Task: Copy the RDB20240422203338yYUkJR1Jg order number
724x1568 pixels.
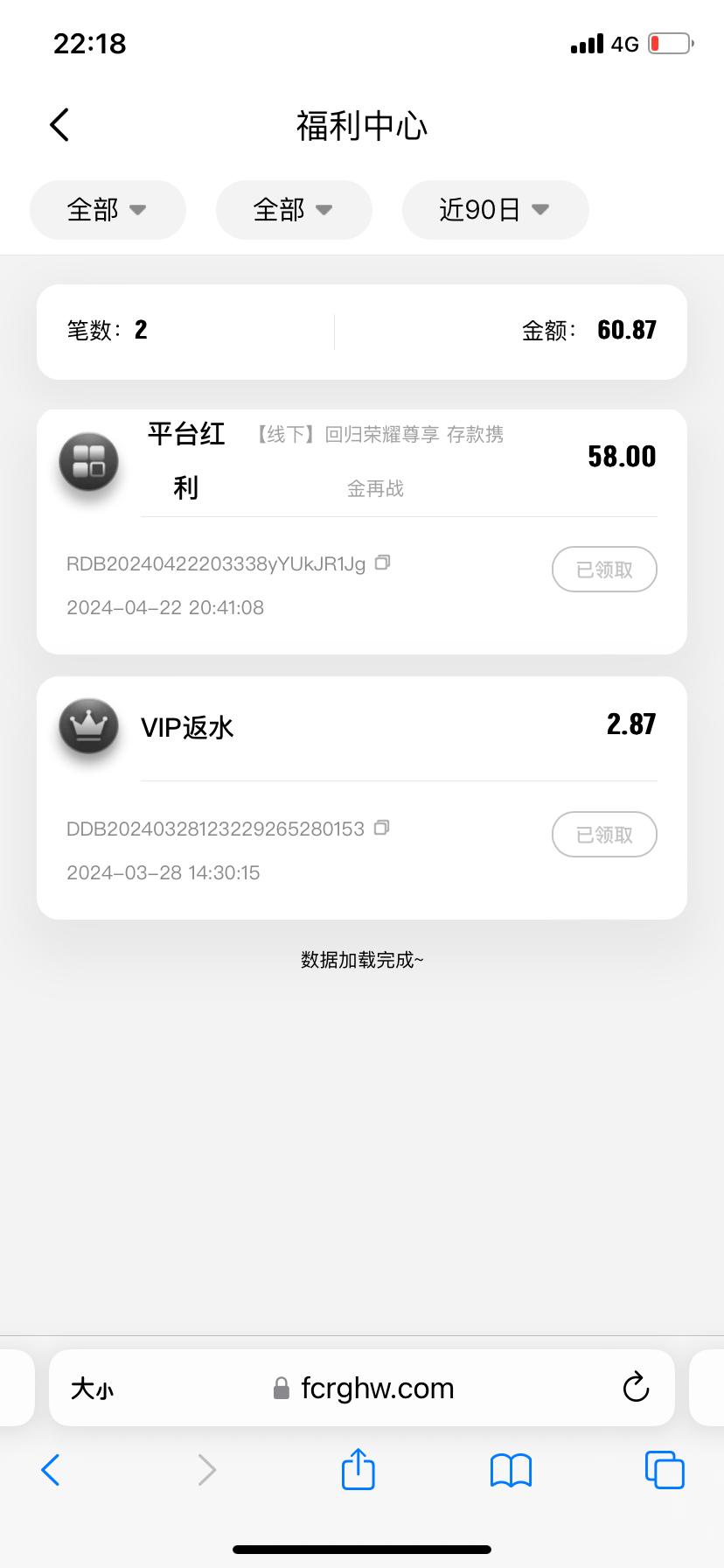Action: click(x=382, y=563)
